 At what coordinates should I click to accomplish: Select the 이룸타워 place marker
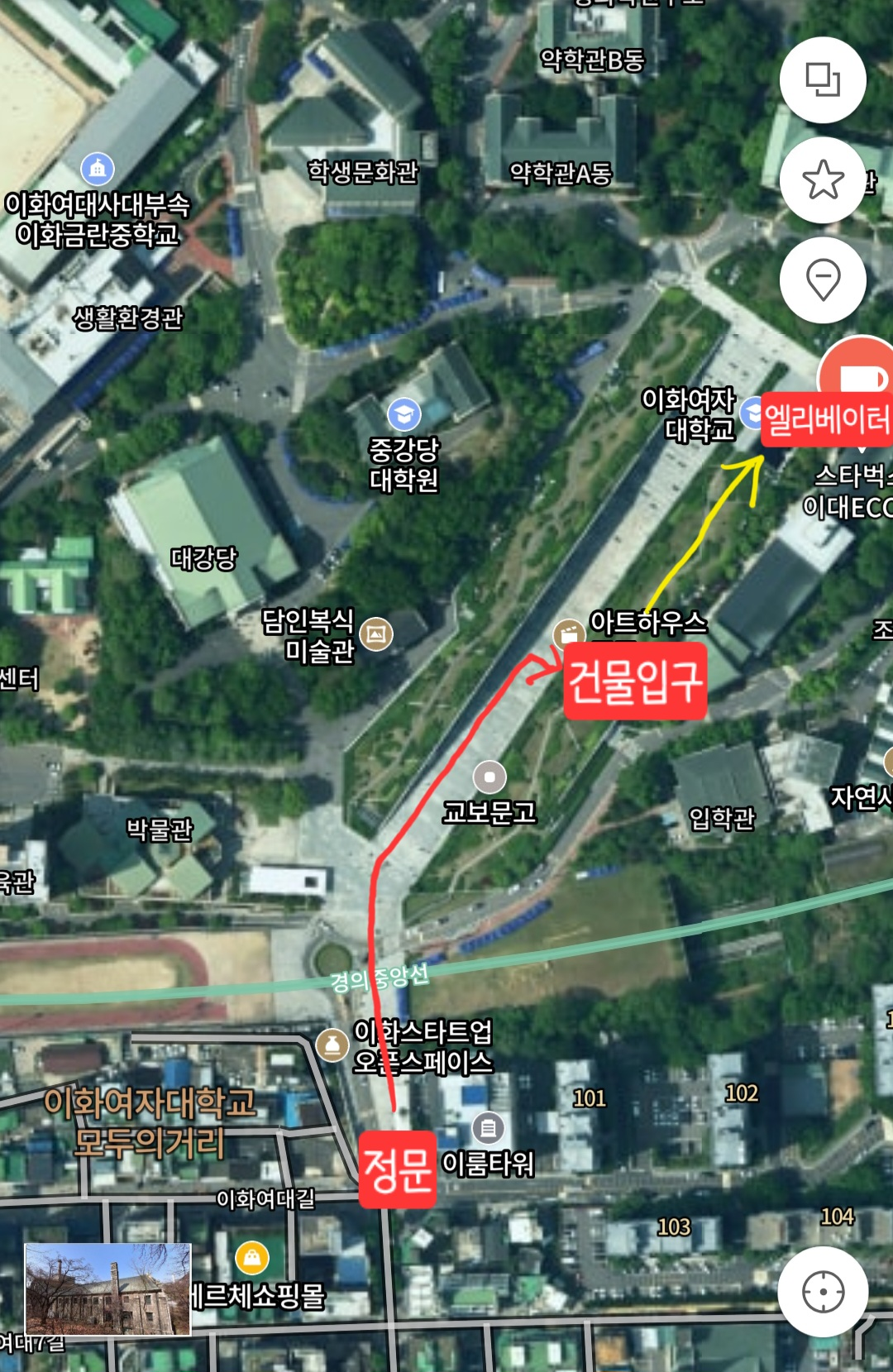click(488, 1128)
